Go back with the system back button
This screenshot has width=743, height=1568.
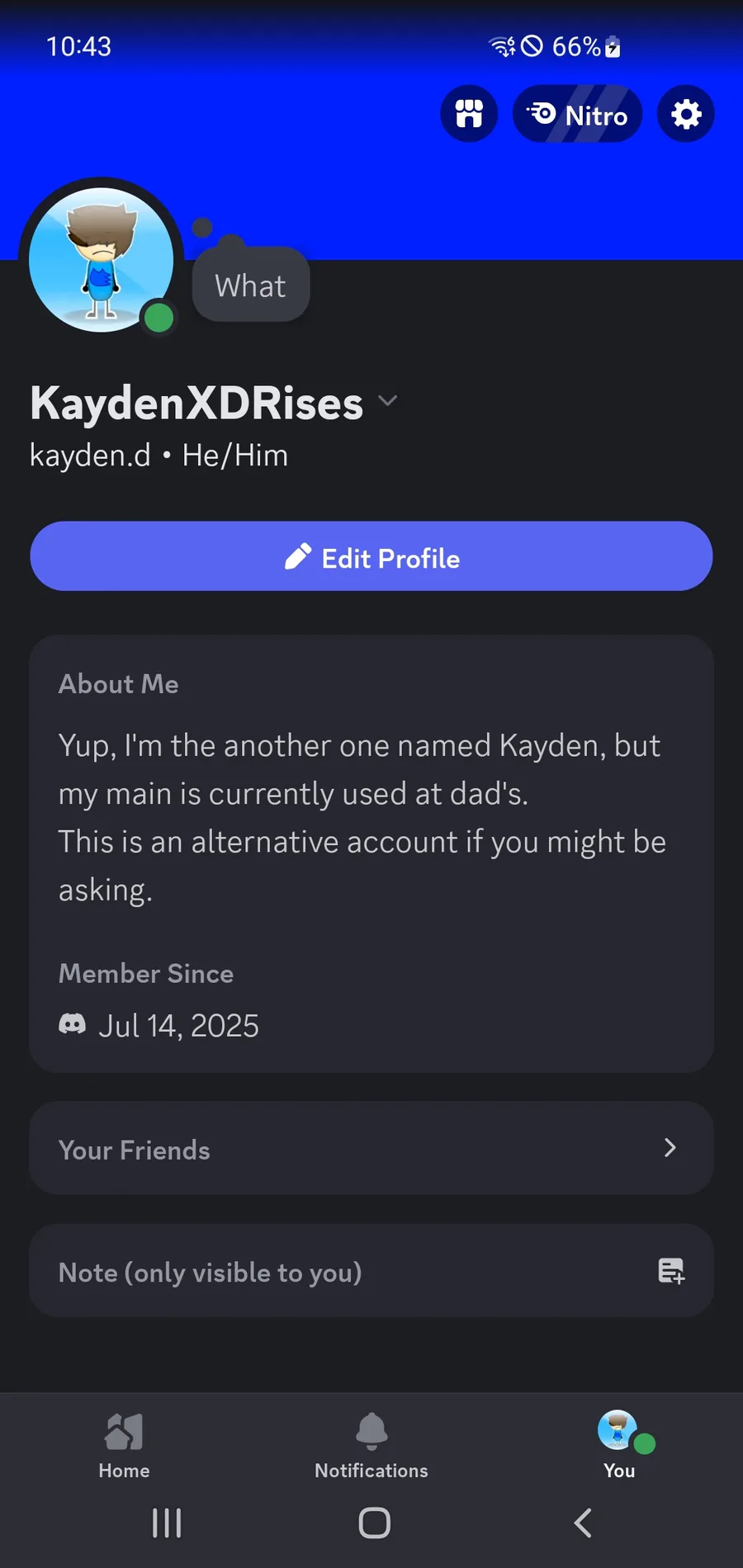pyautogui.click(x=582, y=1523)
